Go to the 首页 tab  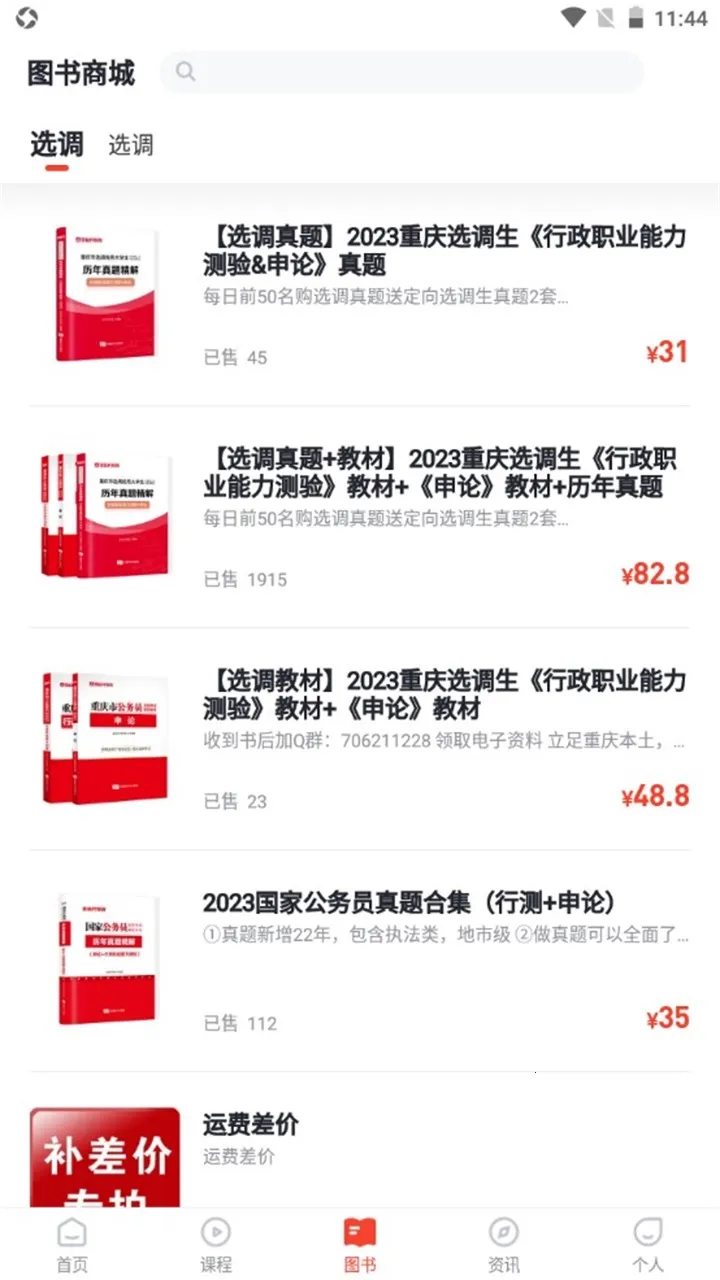tap(72, 1245)
